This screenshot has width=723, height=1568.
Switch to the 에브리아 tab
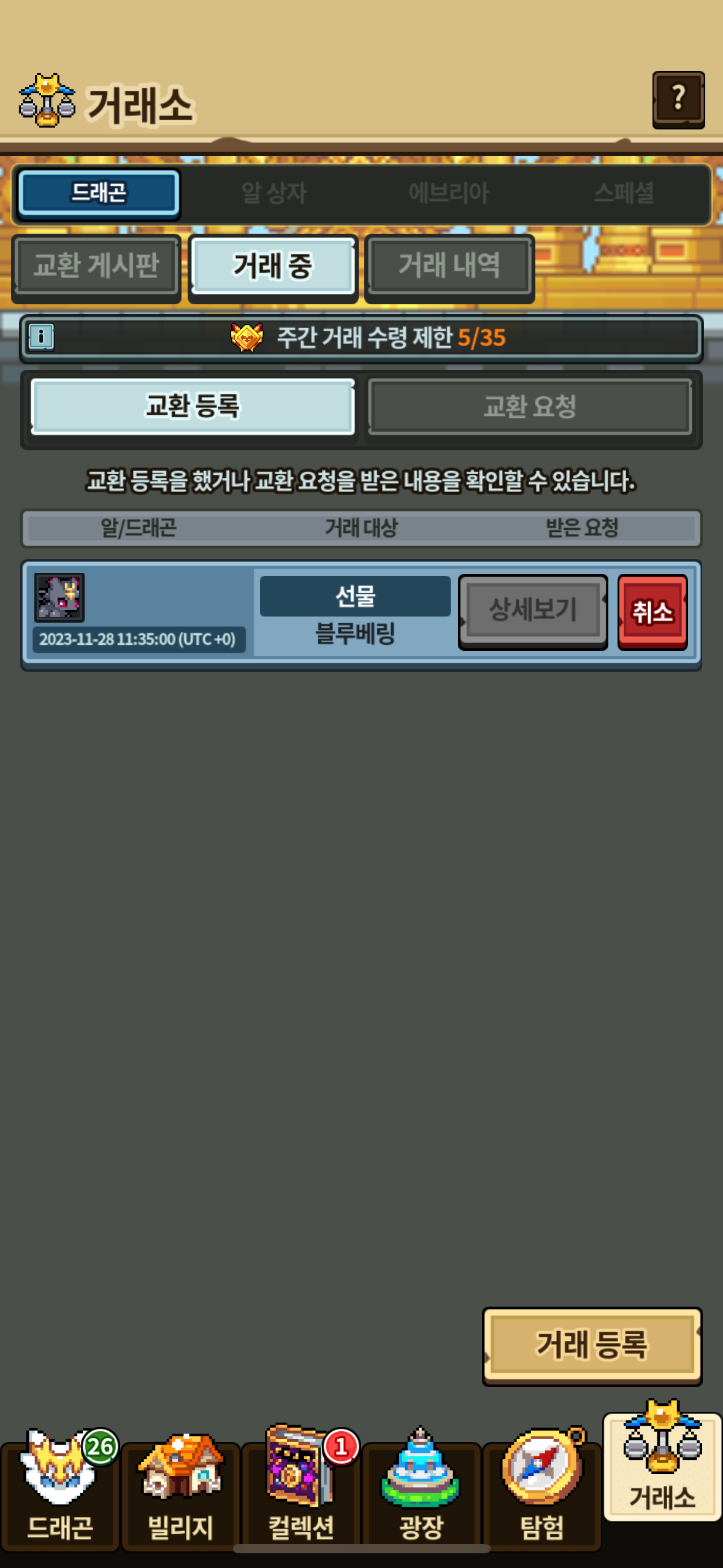coord(449,193)
